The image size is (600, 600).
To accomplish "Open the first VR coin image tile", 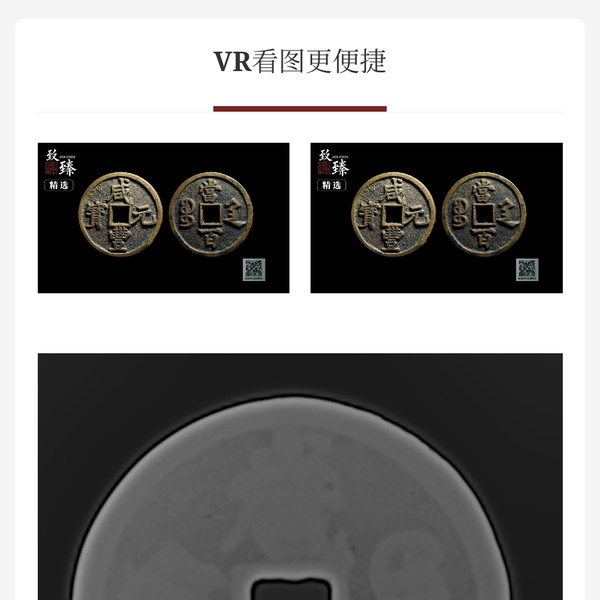I will click(163, 218).
